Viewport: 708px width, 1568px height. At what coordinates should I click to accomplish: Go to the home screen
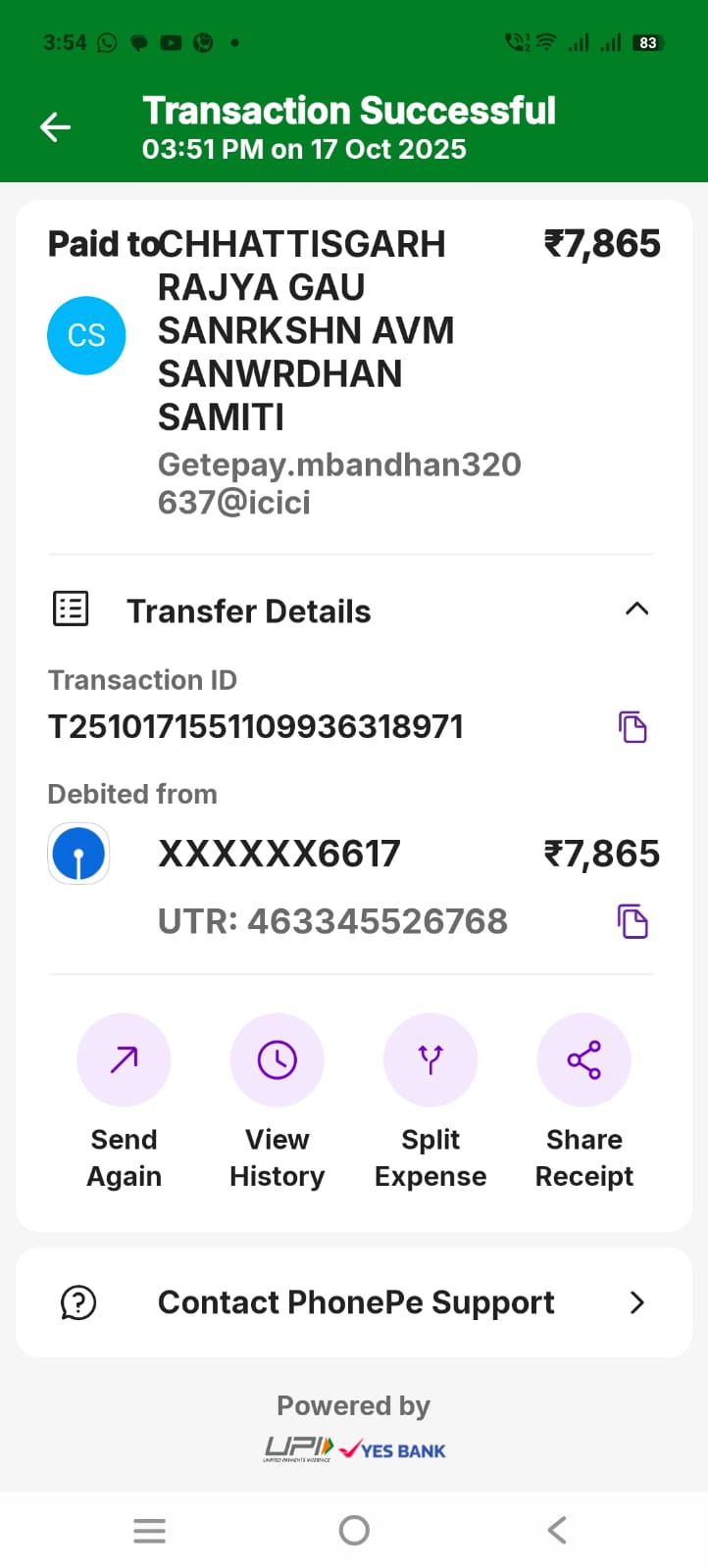click(354, 1530)
